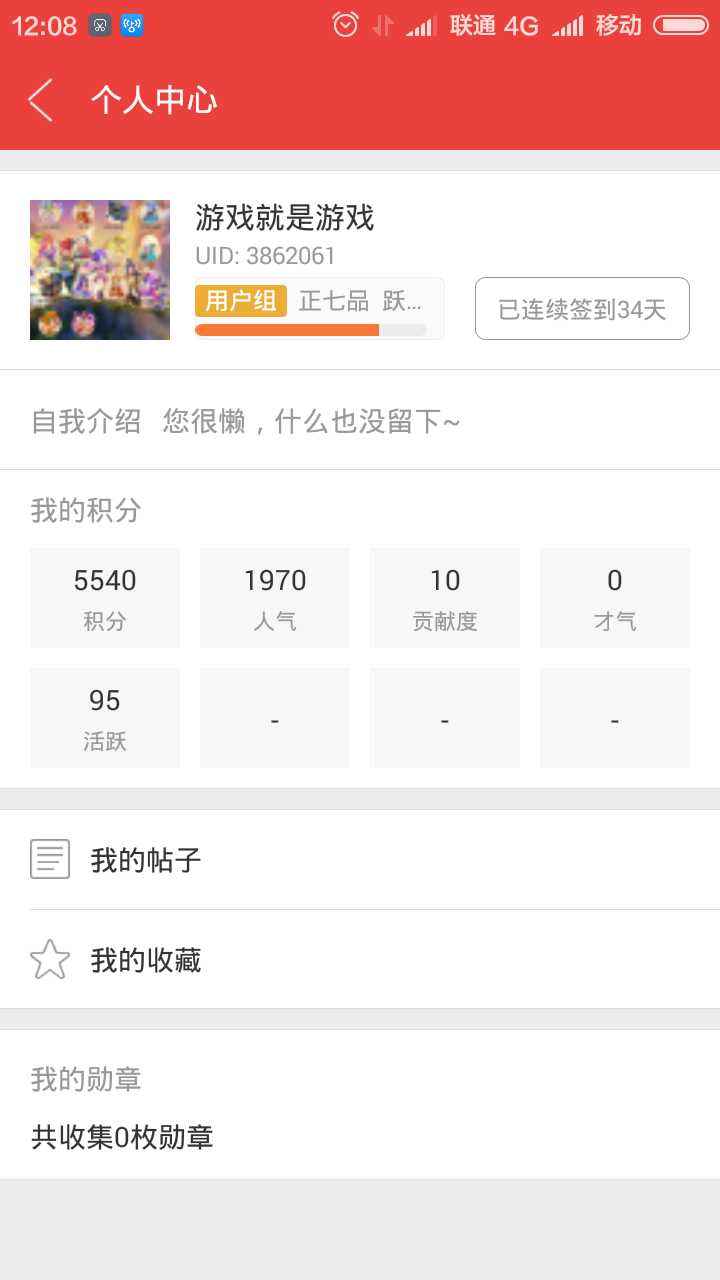Open 我的收藏
This screenshot has width=720, height=1280.
[x=360, y=960]
